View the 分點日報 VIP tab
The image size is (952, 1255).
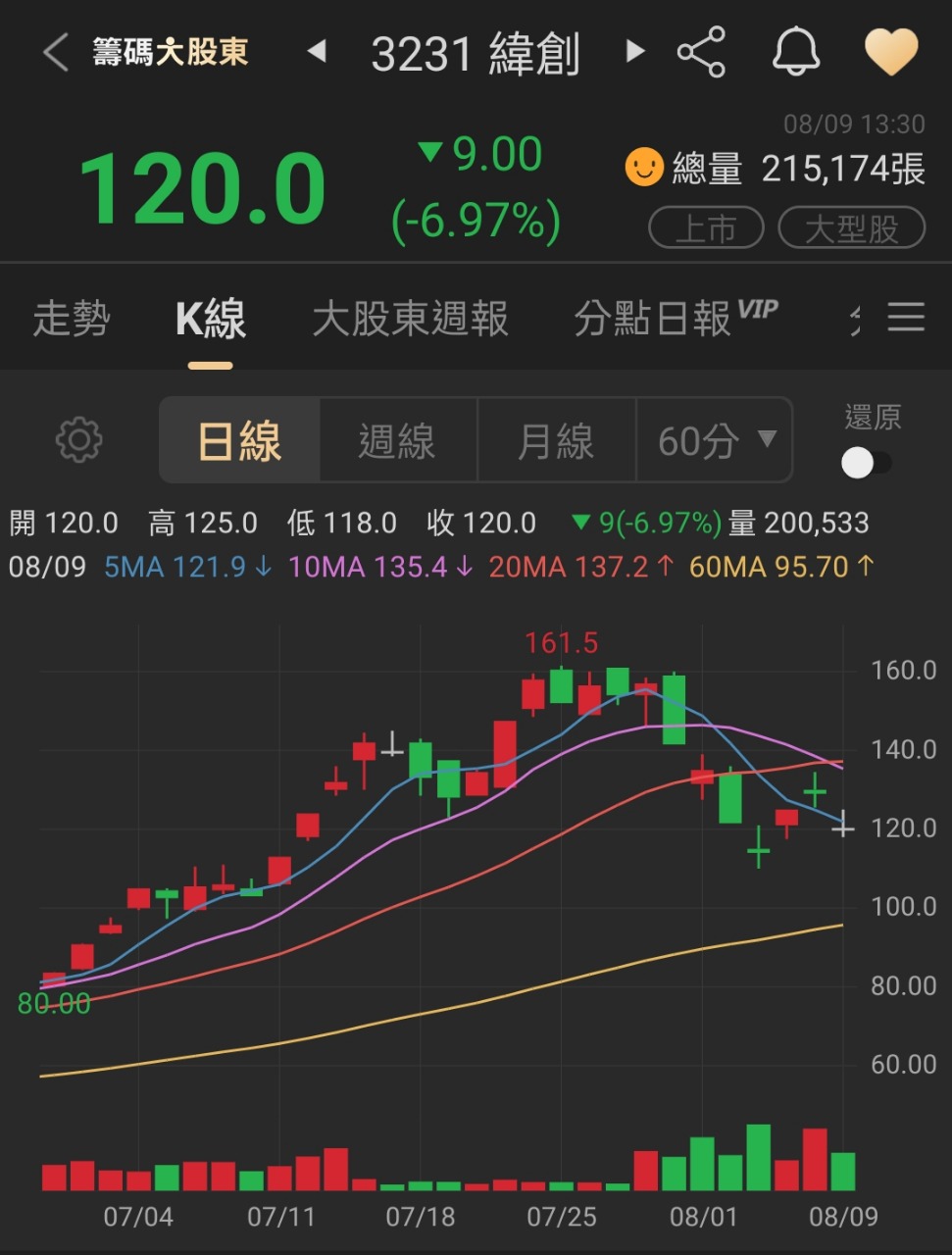(675, 319)
